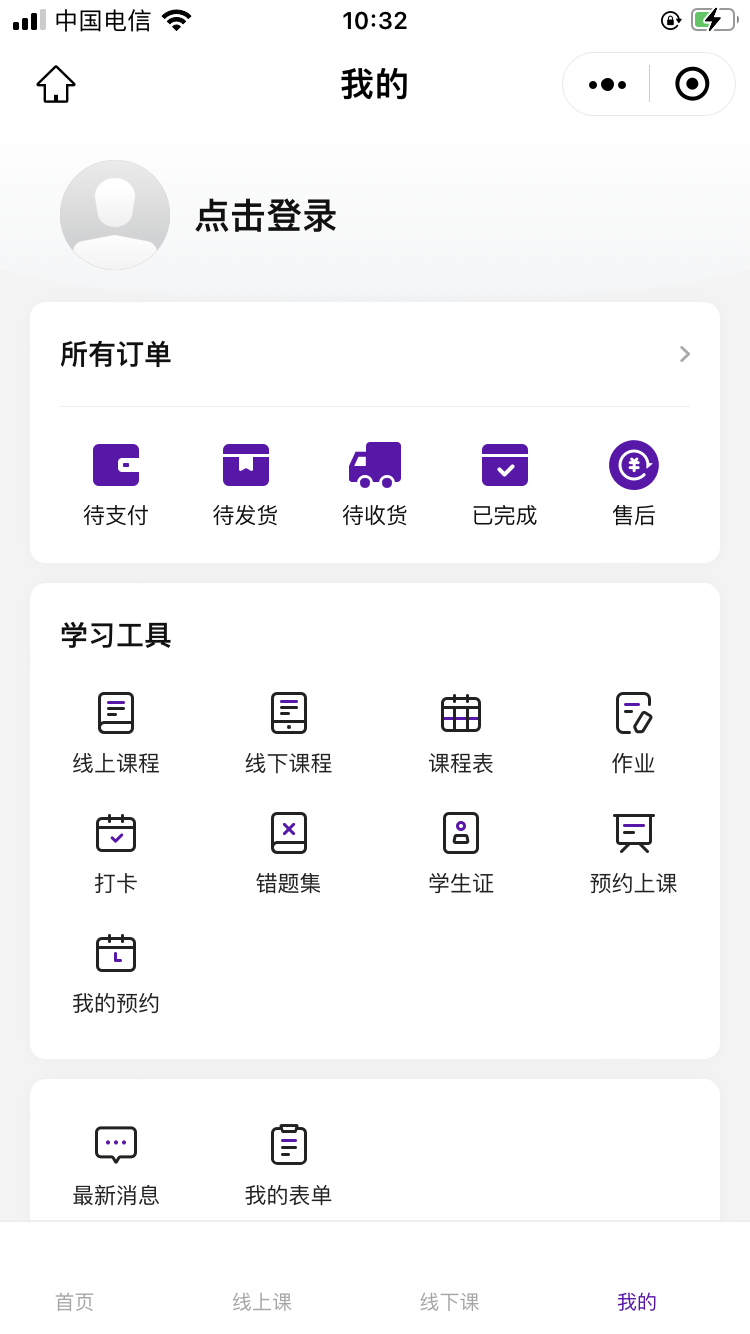Switch to the 线上课 tab

[262, 1301]
